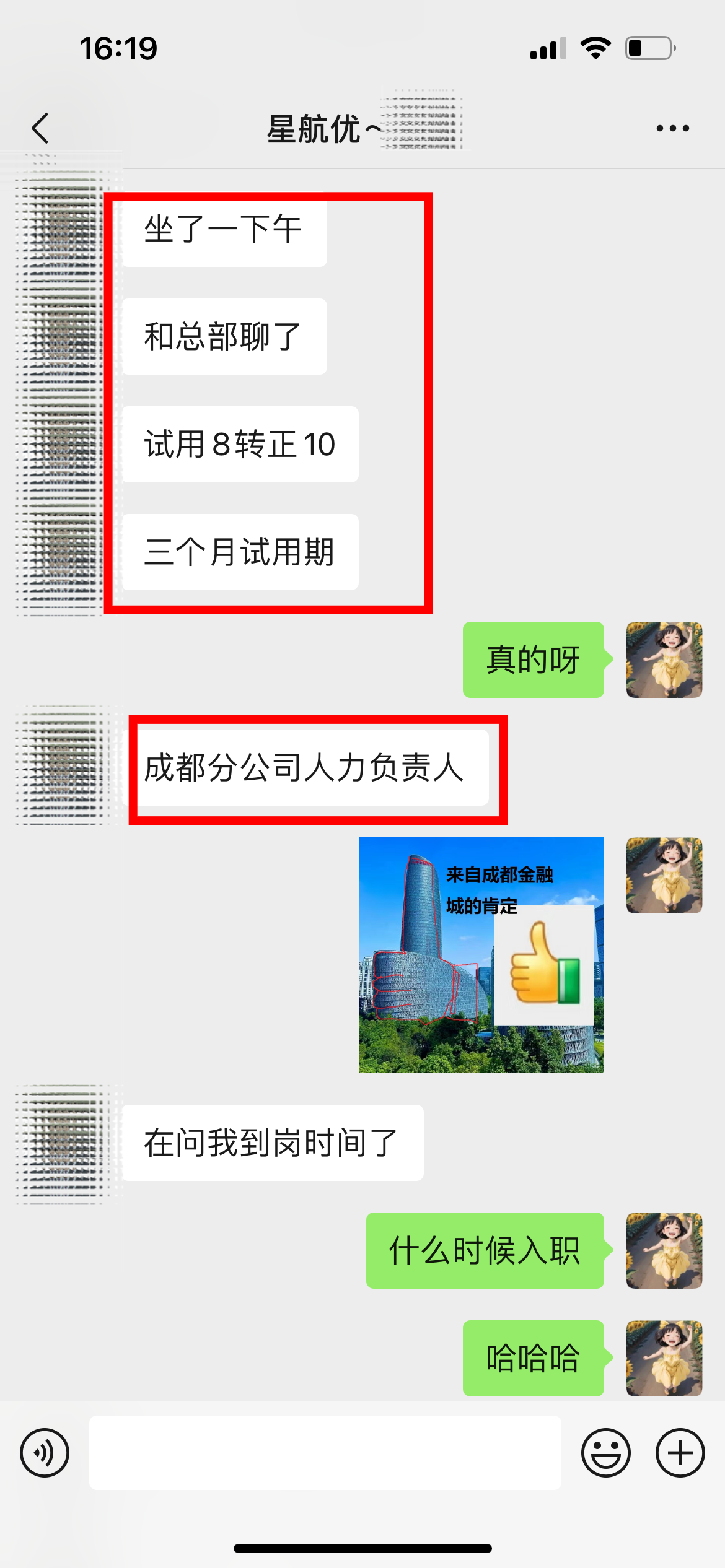725x1568 pixels.
Task: Tap the 什么时候入职 green bubble
Action: pyautogui.click(x=484, y=1251)
